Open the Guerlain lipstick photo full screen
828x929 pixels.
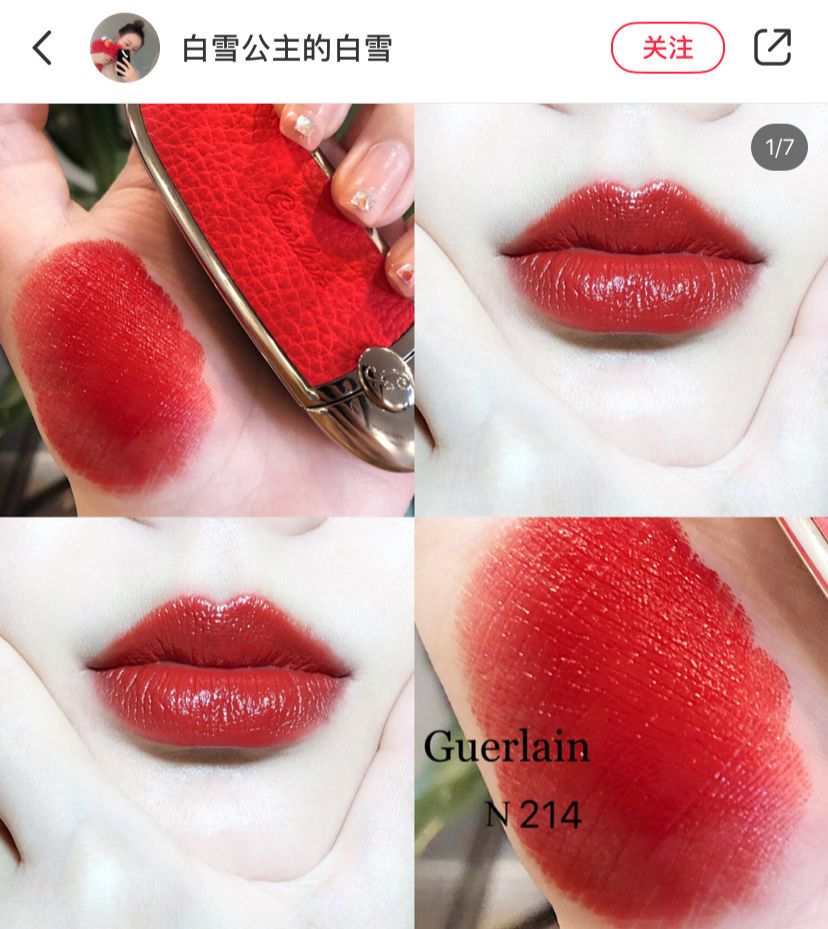pyautogui.click(x=414, y=515)
